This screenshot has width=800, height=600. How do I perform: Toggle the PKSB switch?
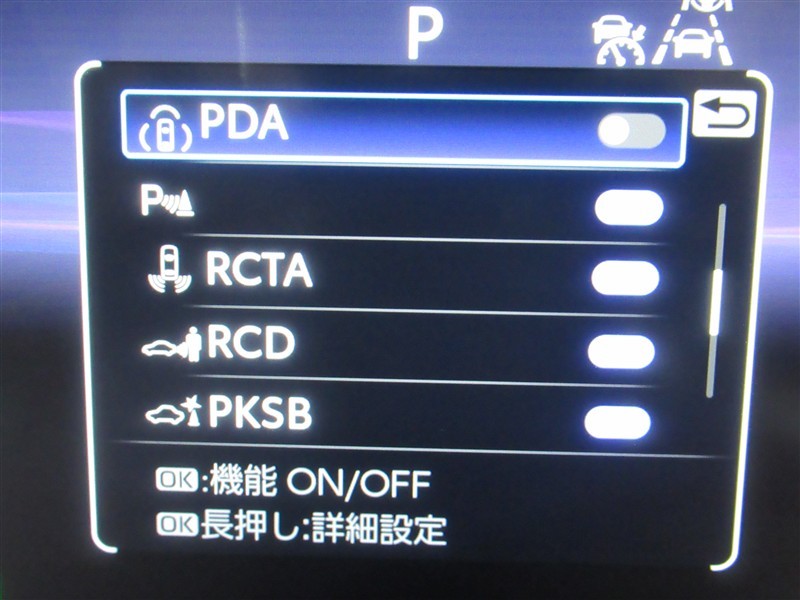617,423
